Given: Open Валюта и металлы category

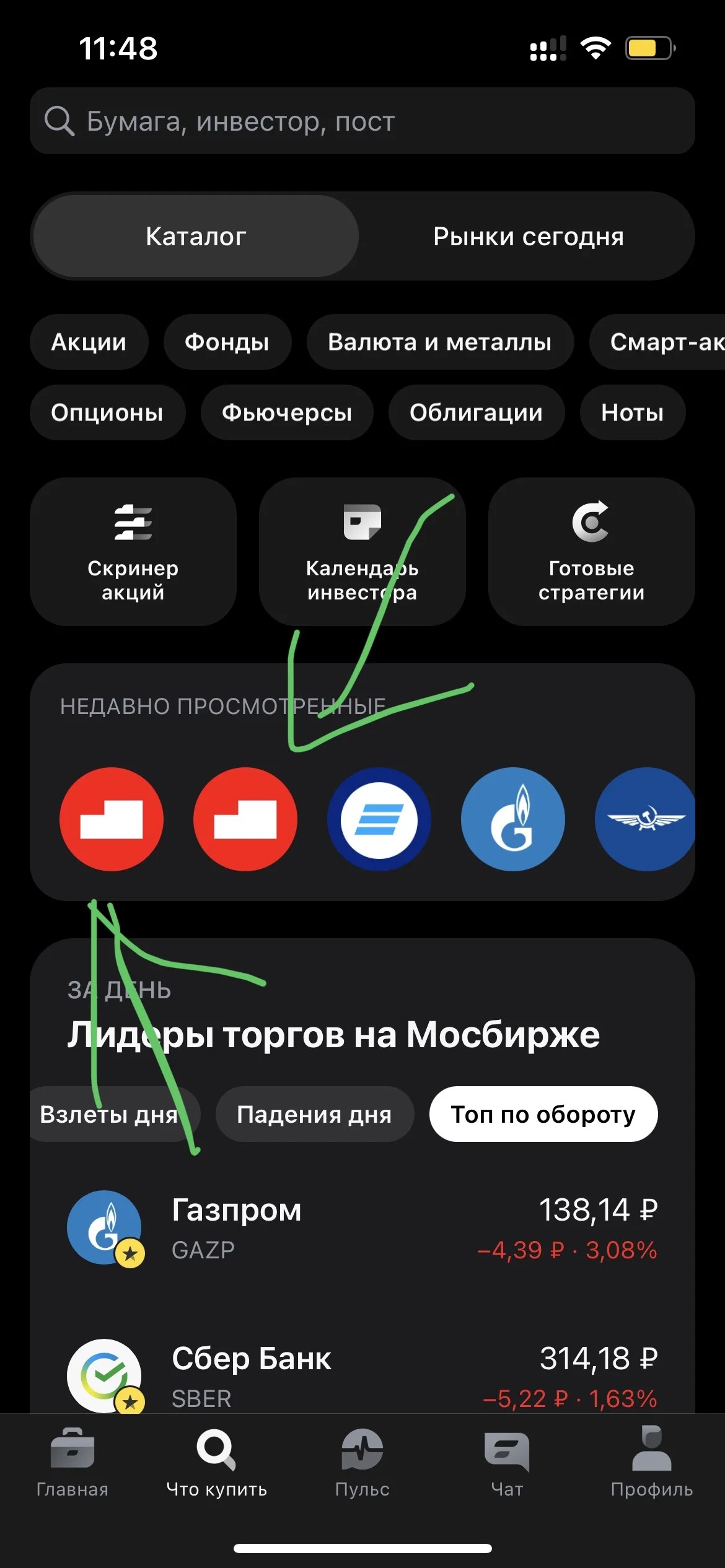Looking at the screenshot, I should point(440,342).
